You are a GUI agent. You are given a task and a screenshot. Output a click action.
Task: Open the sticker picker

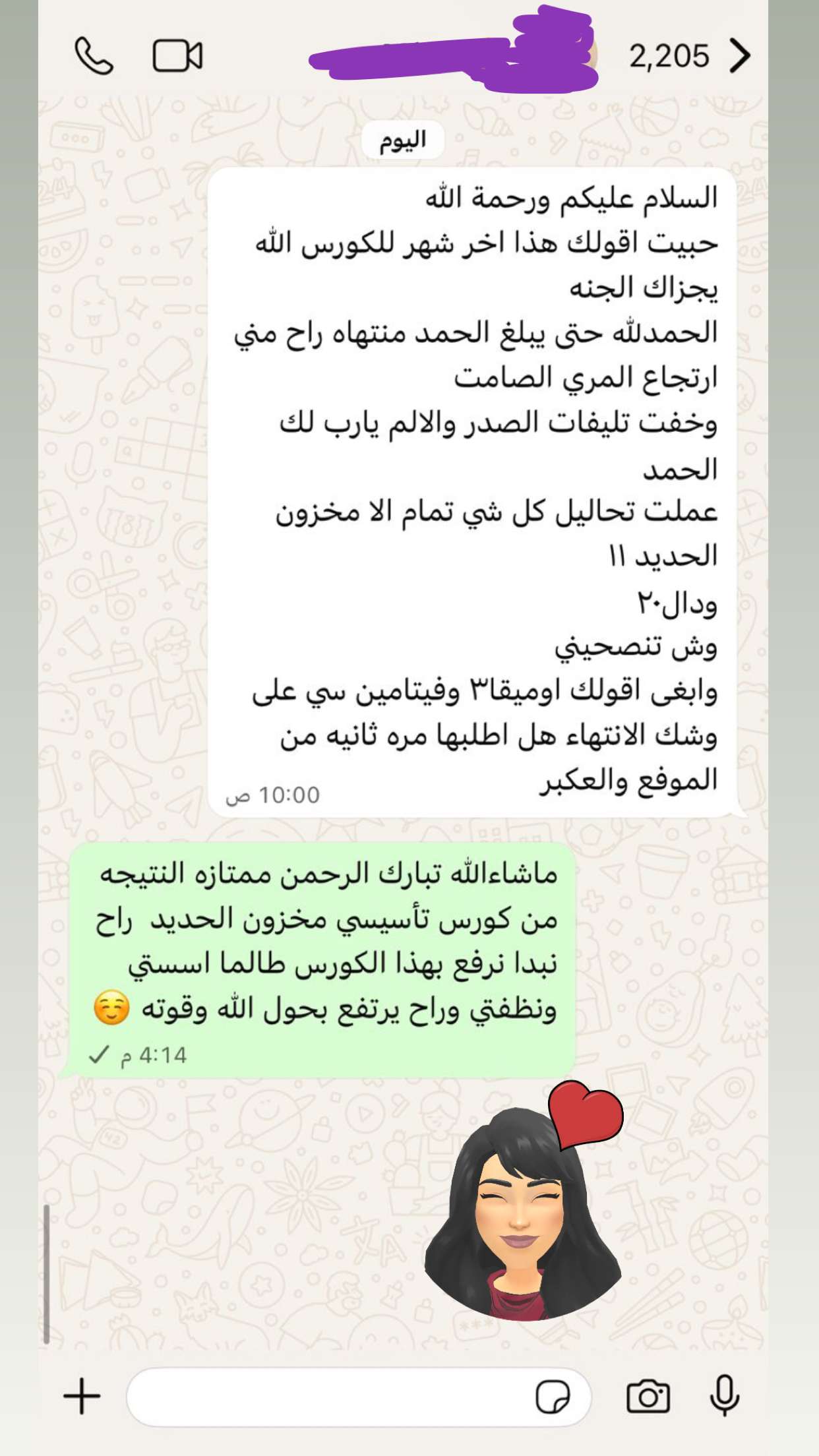[553, 1397]
